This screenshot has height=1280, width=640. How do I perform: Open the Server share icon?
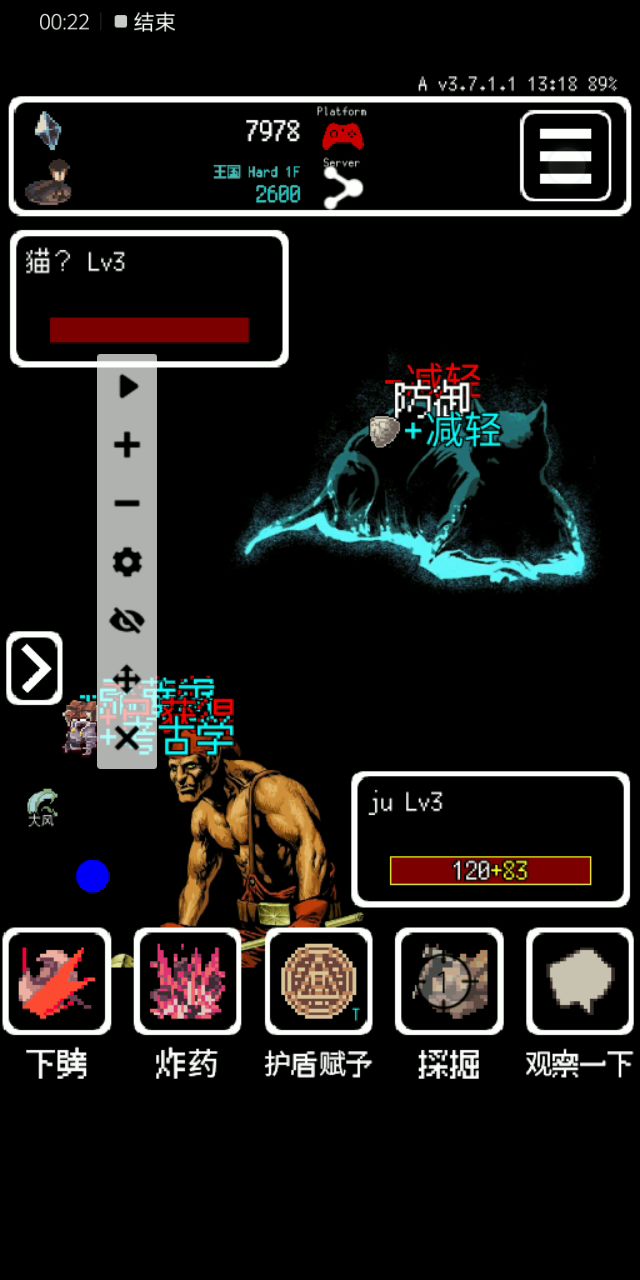(342, 187)
